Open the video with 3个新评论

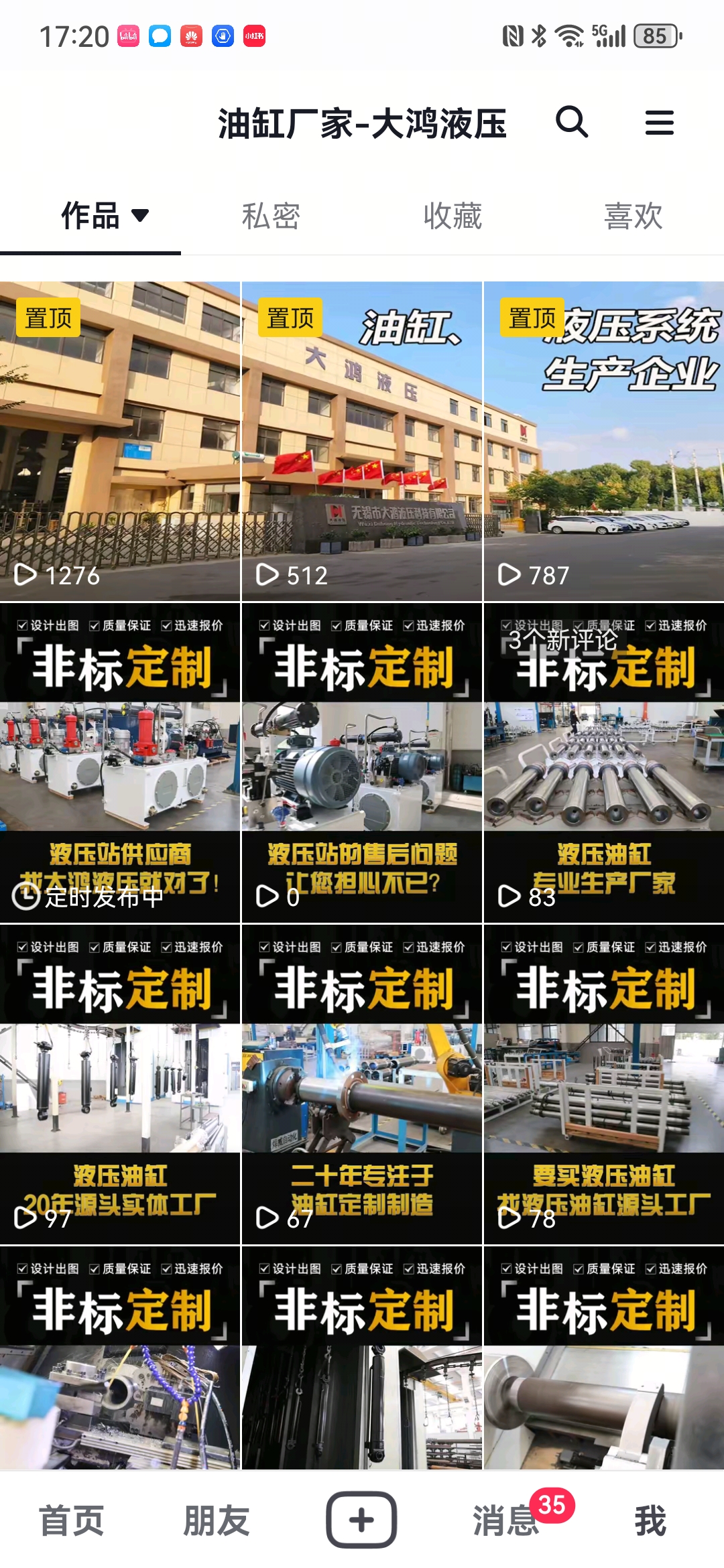click(603, 763)
